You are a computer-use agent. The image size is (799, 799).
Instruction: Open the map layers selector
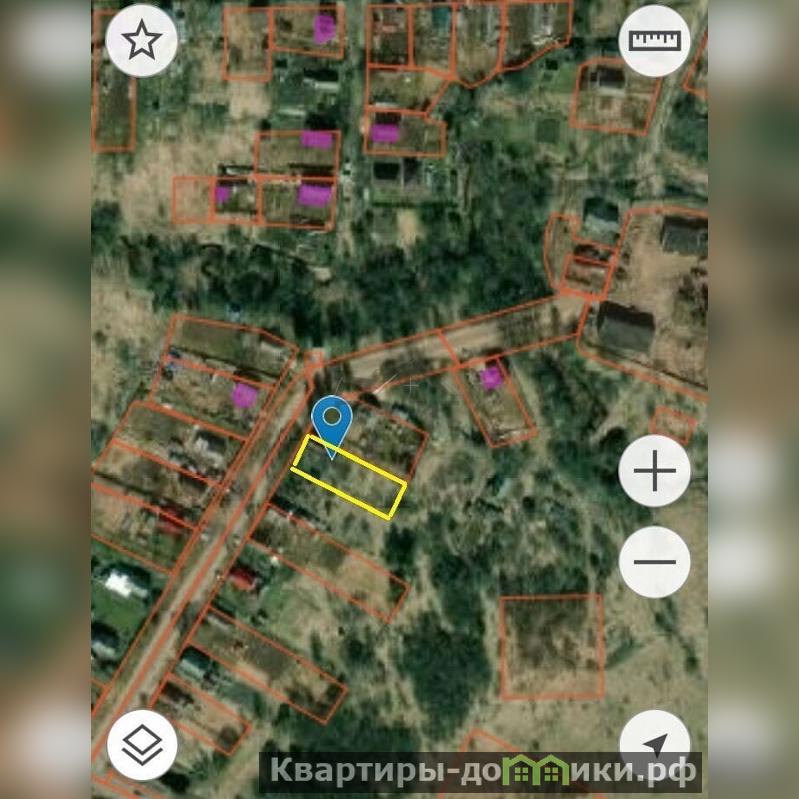[x=142, y=745]
